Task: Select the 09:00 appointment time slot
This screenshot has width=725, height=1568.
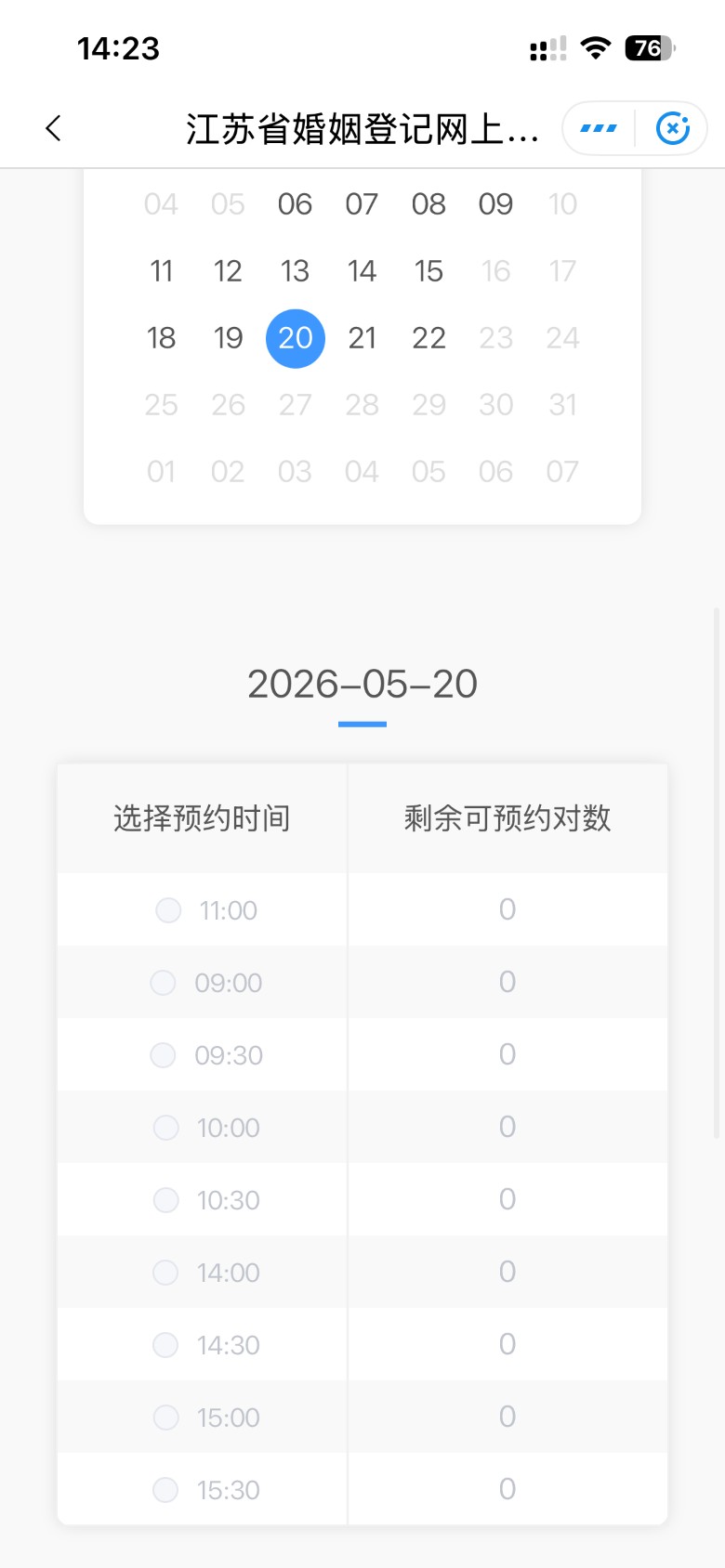Action: [164, 983]
